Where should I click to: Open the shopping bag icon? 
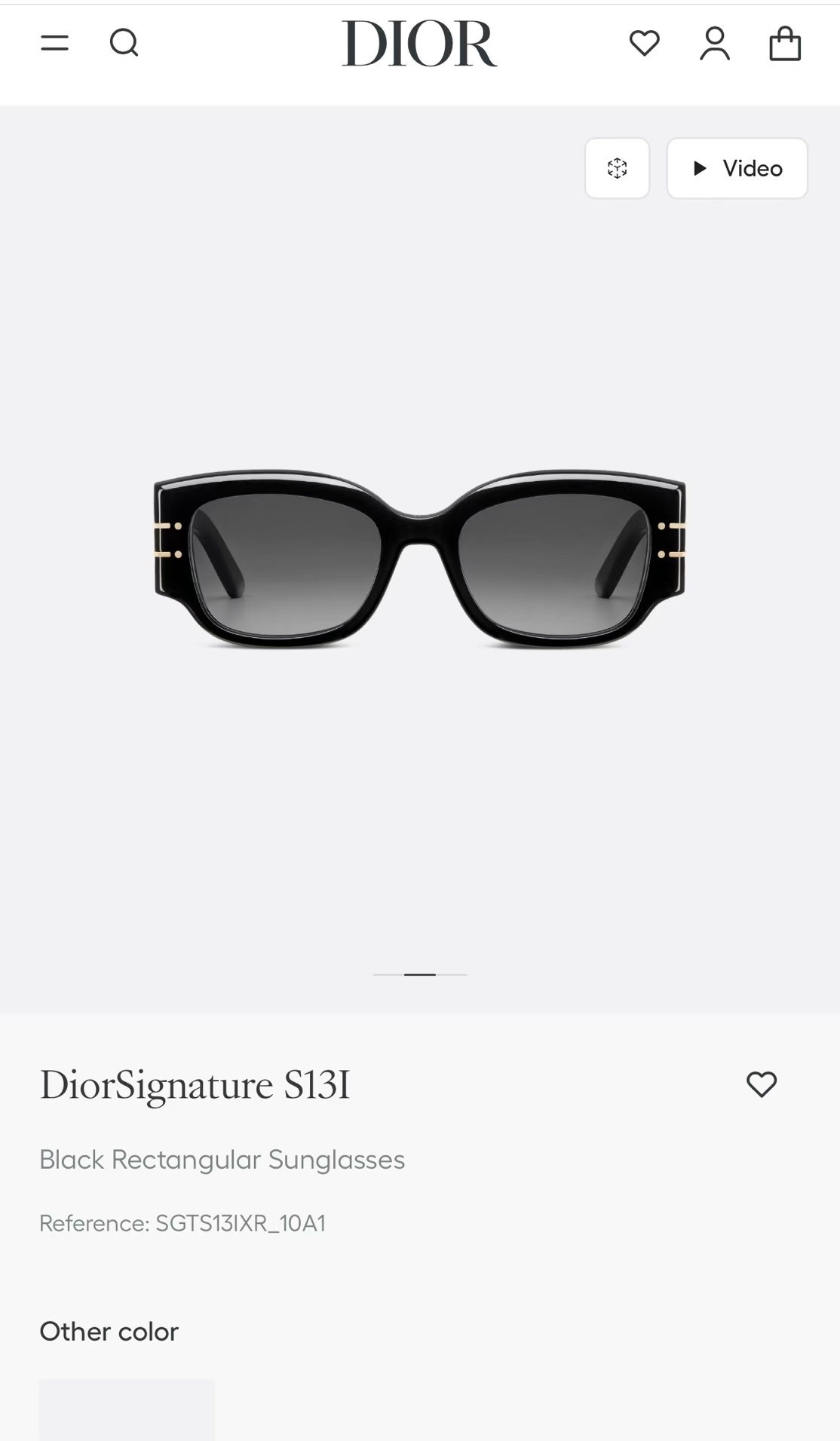point(786,43)
